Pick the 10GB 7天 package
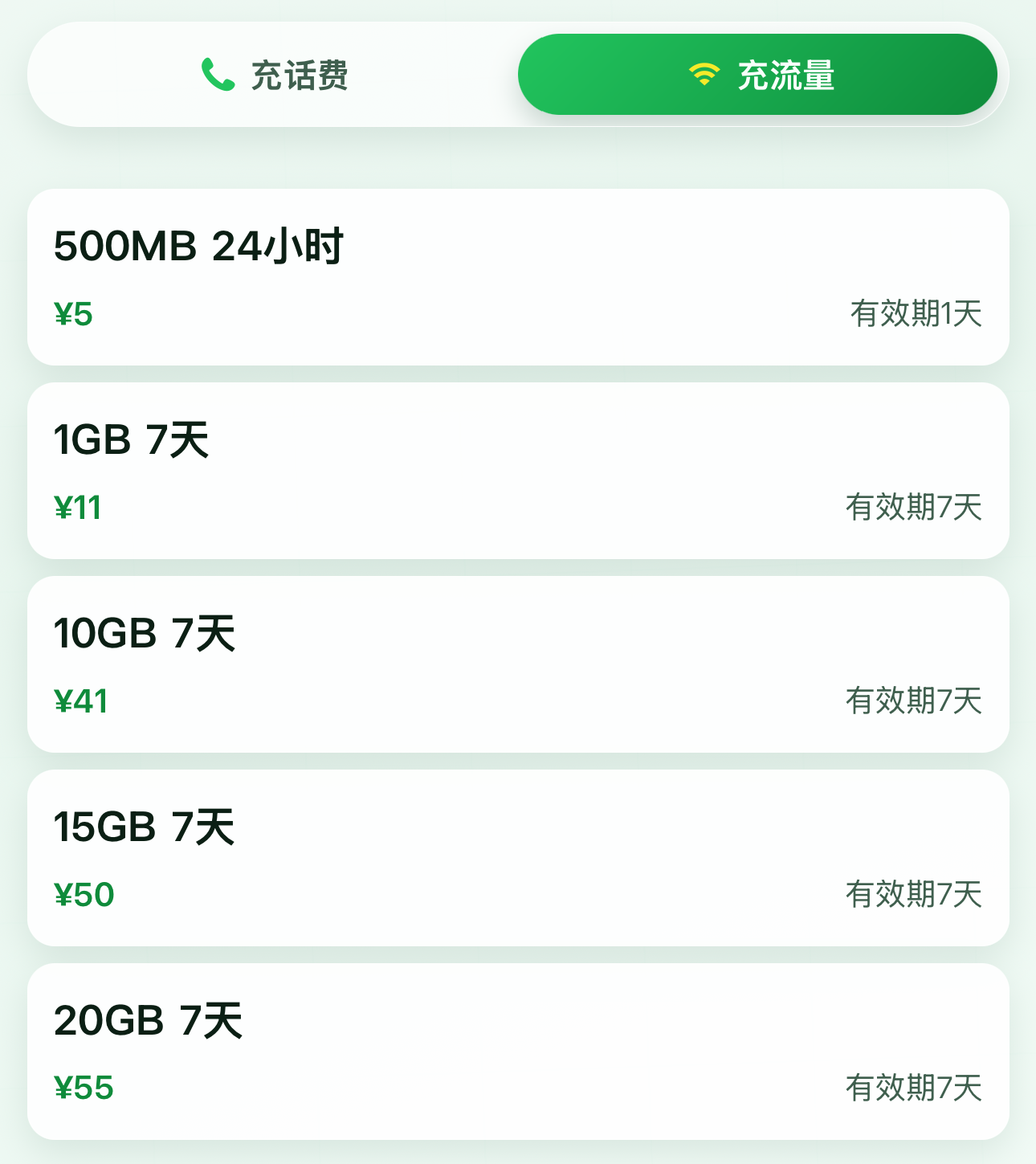The image size is (1036, 1164). (518, 664)
